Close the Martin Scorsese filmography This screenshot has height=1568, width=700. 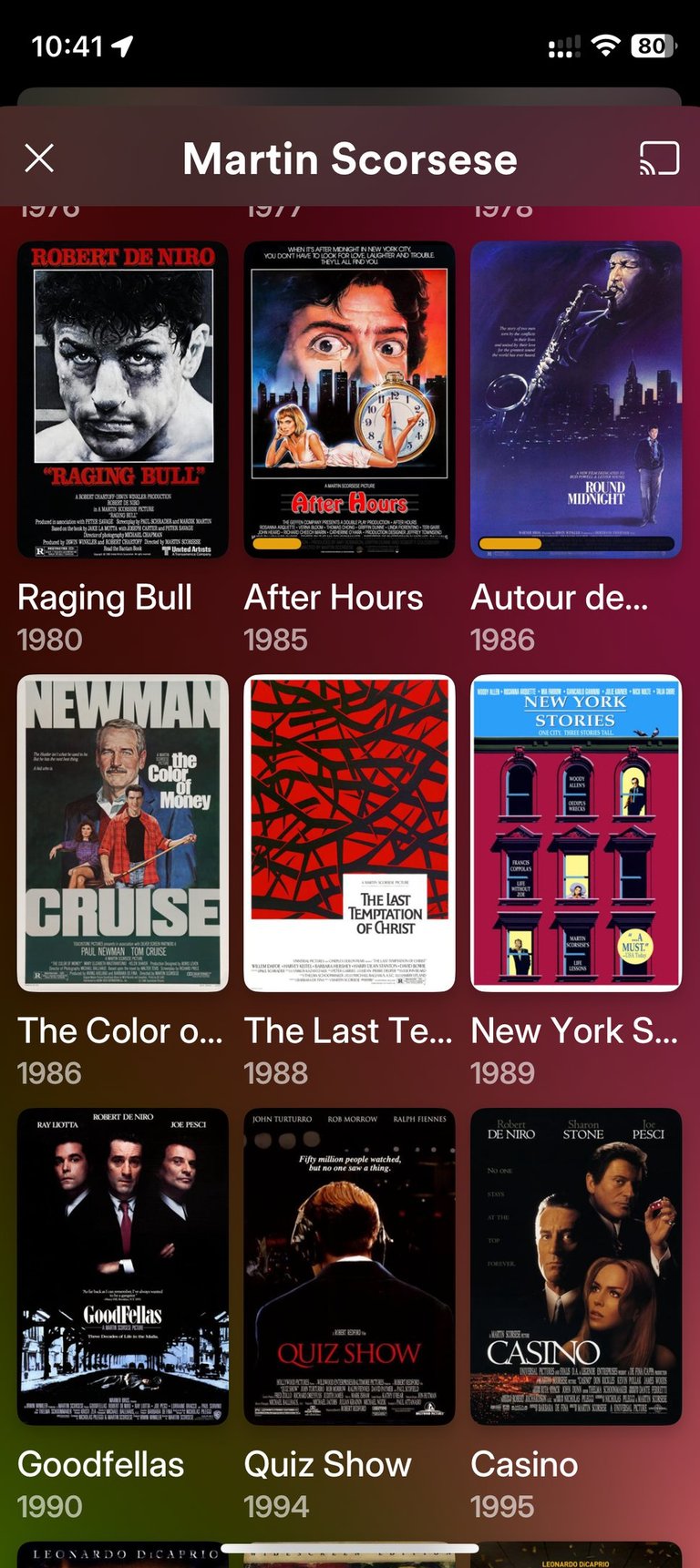(39, 159)
